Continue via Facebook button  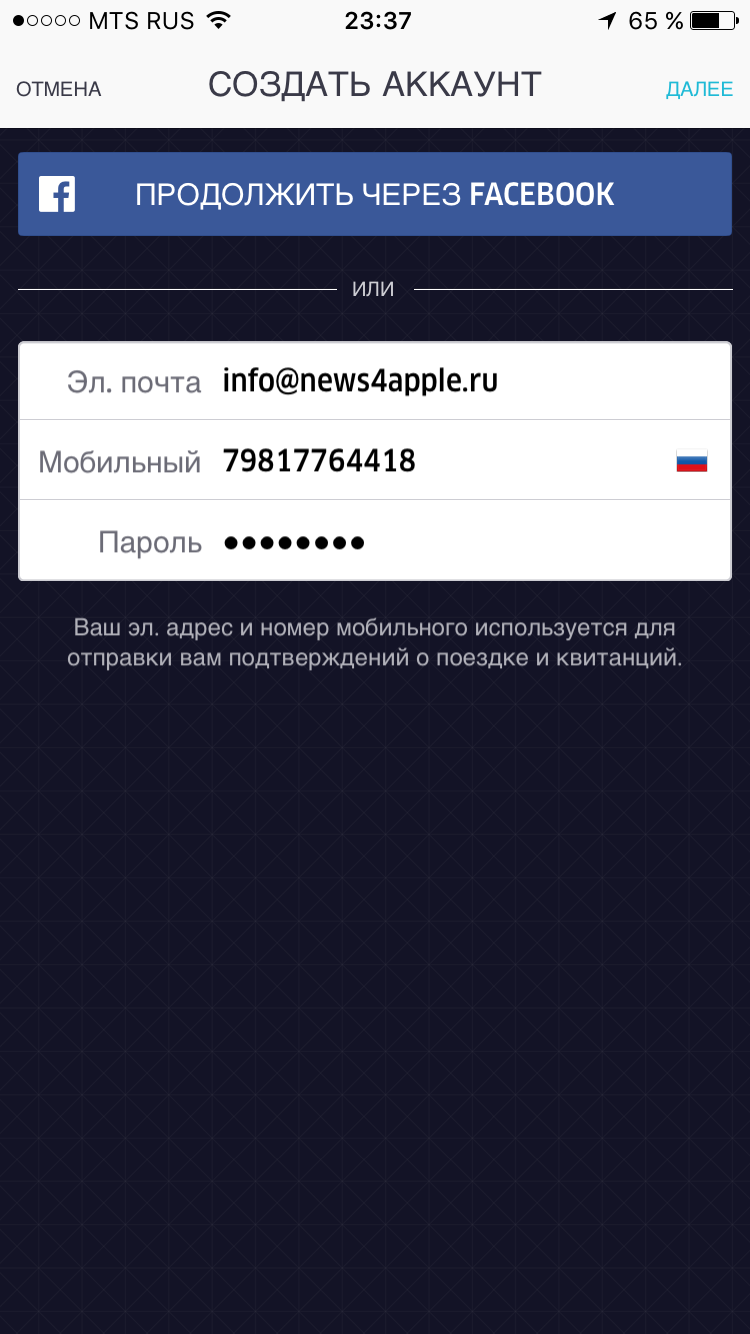tap(375, 194)
